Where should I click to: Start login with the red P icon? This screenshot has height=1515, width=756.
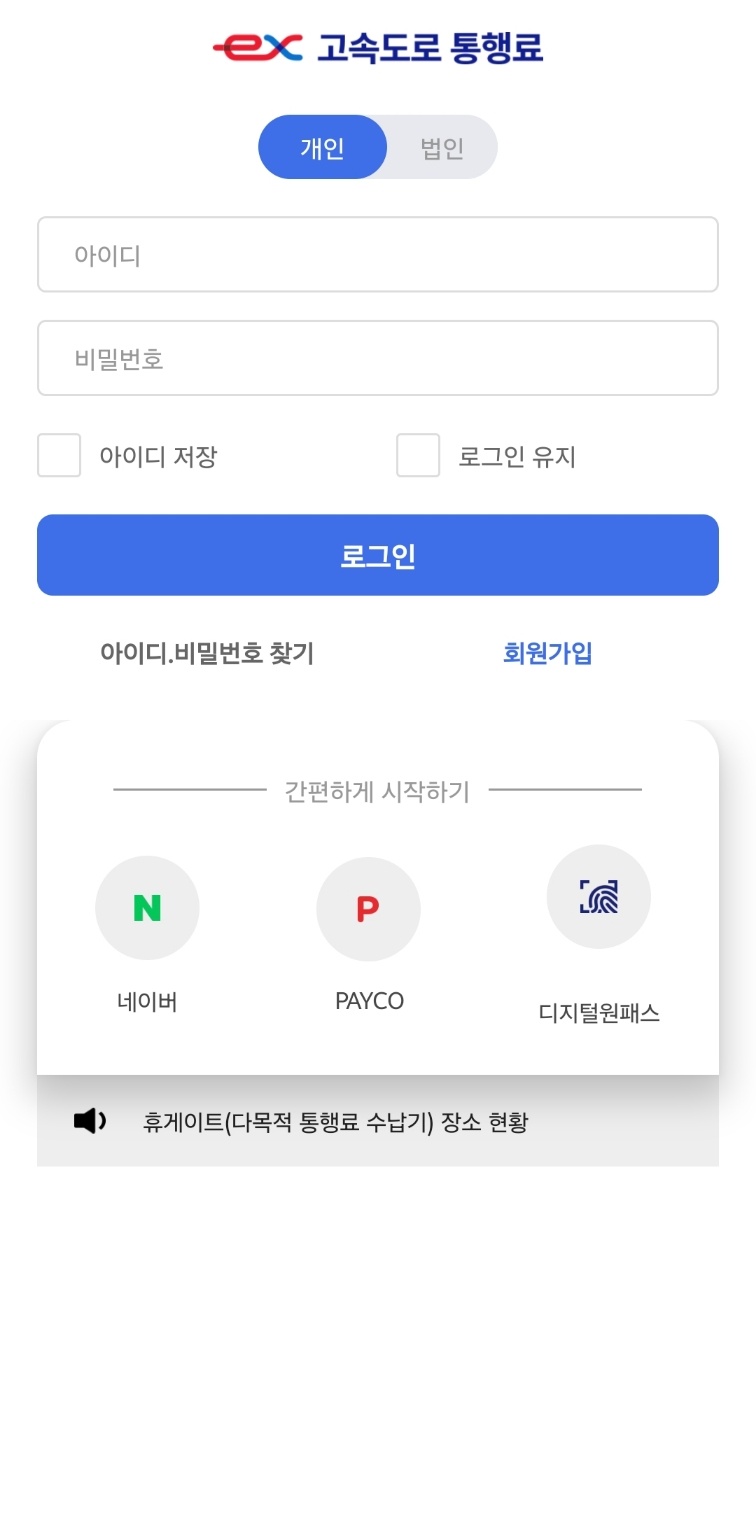(x=368, y=908)
